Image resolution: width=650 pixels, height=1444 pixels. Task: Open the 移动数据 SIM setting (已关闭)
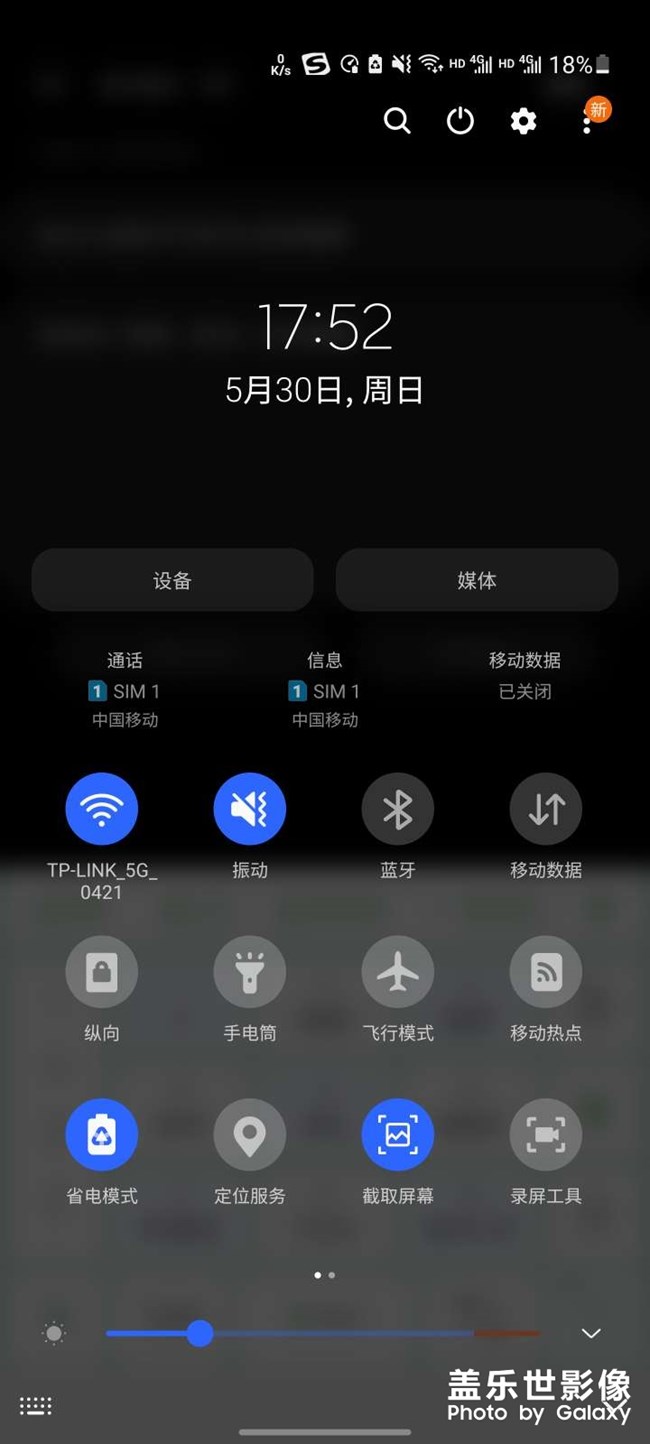click(525, 676)
